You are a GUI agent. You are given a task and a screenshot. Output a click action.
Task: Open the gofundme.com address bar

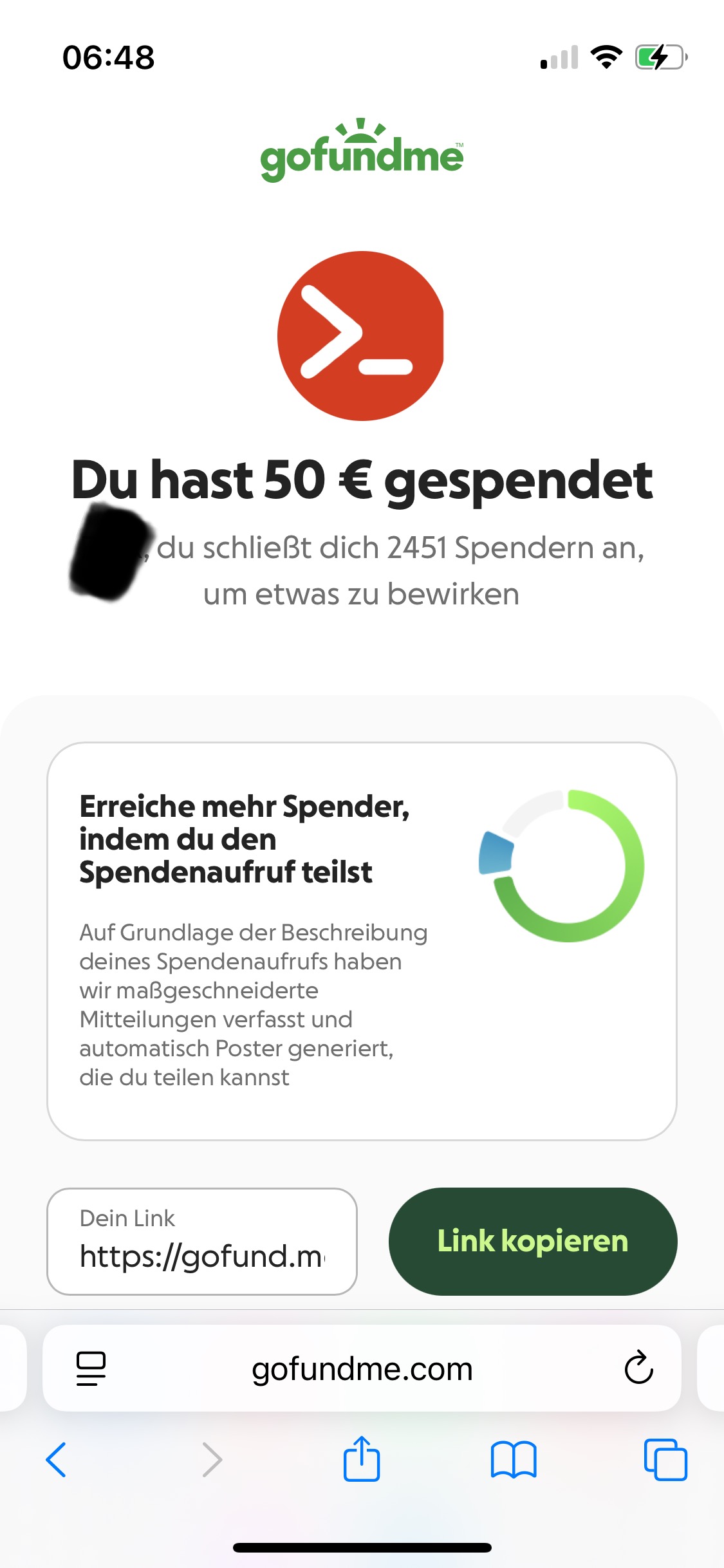[x=362, y=1368]
